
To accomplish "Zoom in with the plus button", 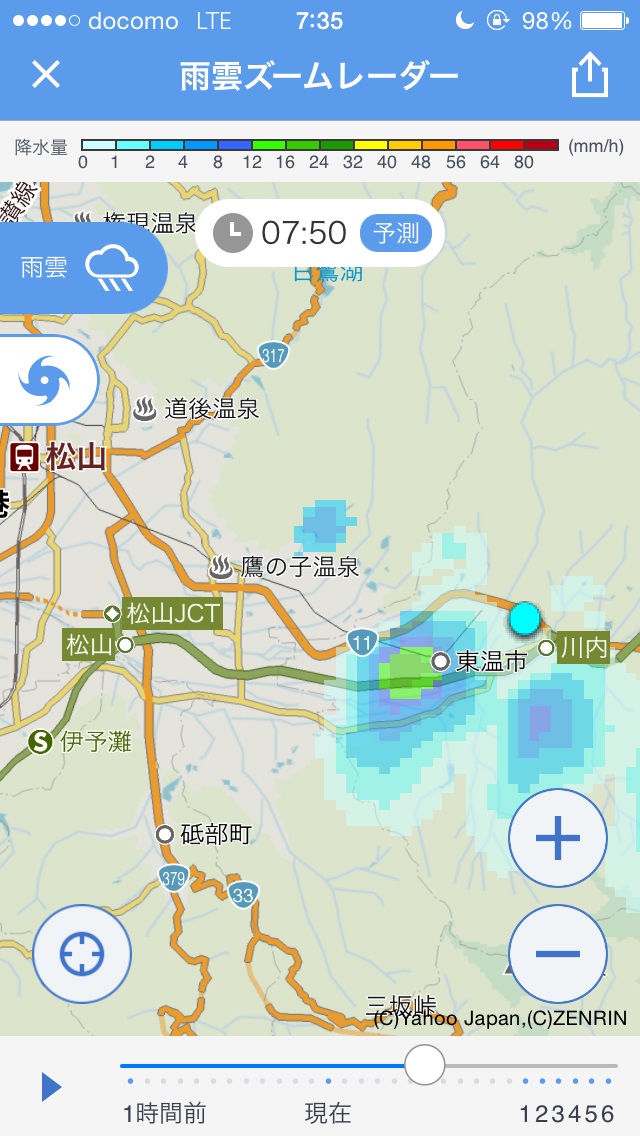I will [558, 838].
